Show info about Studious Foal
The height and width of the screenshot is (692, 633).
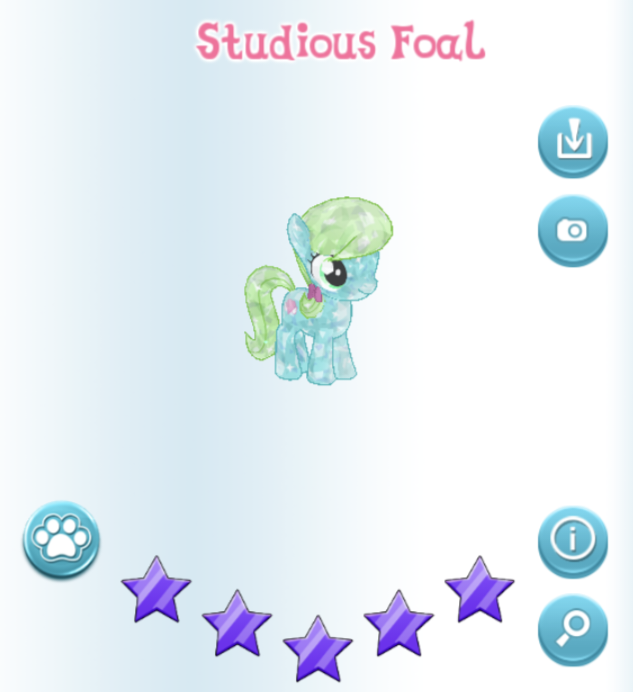click(573, 541)
